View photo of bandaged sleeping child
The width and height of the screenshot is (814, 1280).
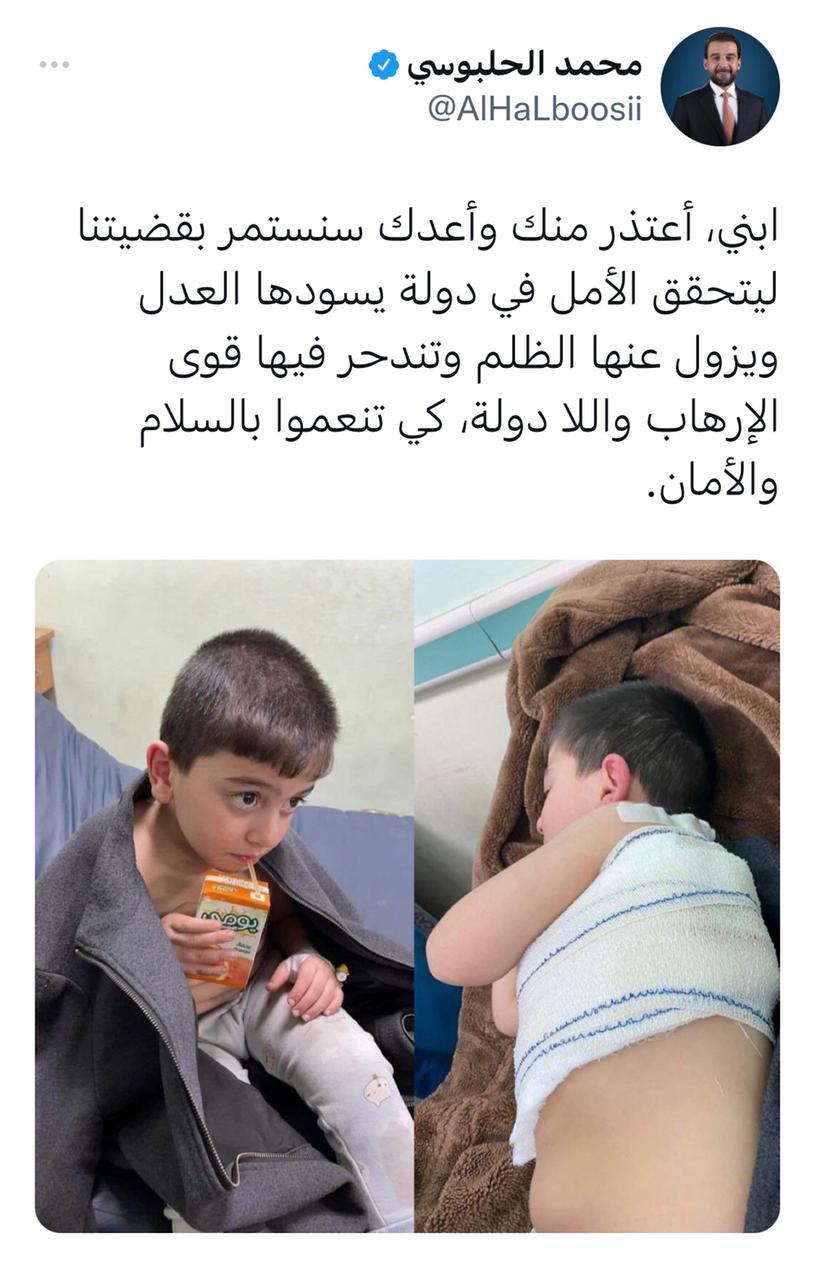click(x=597, y=895)
